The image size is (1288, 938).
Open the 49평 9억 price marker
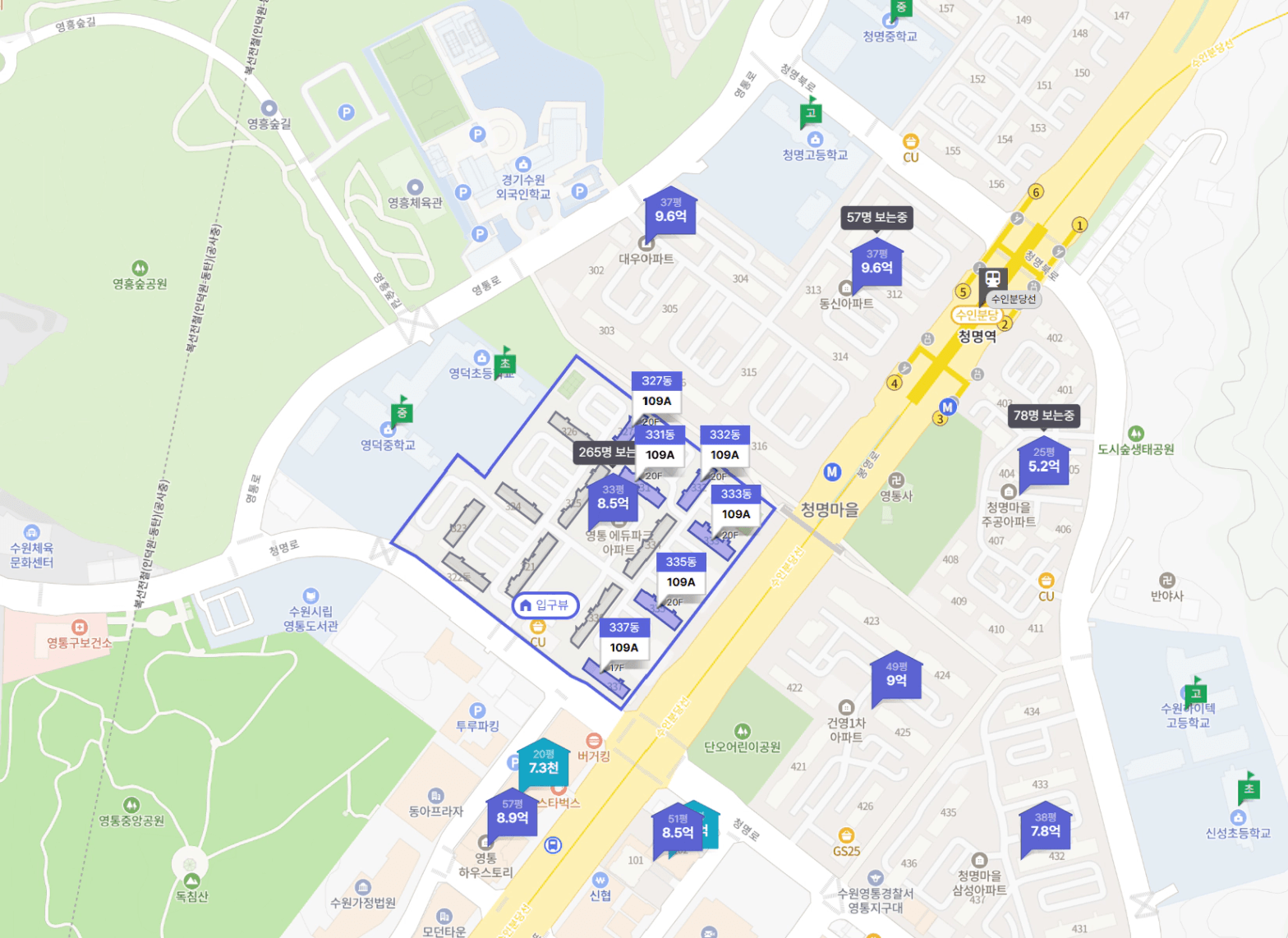coord(897,676)
